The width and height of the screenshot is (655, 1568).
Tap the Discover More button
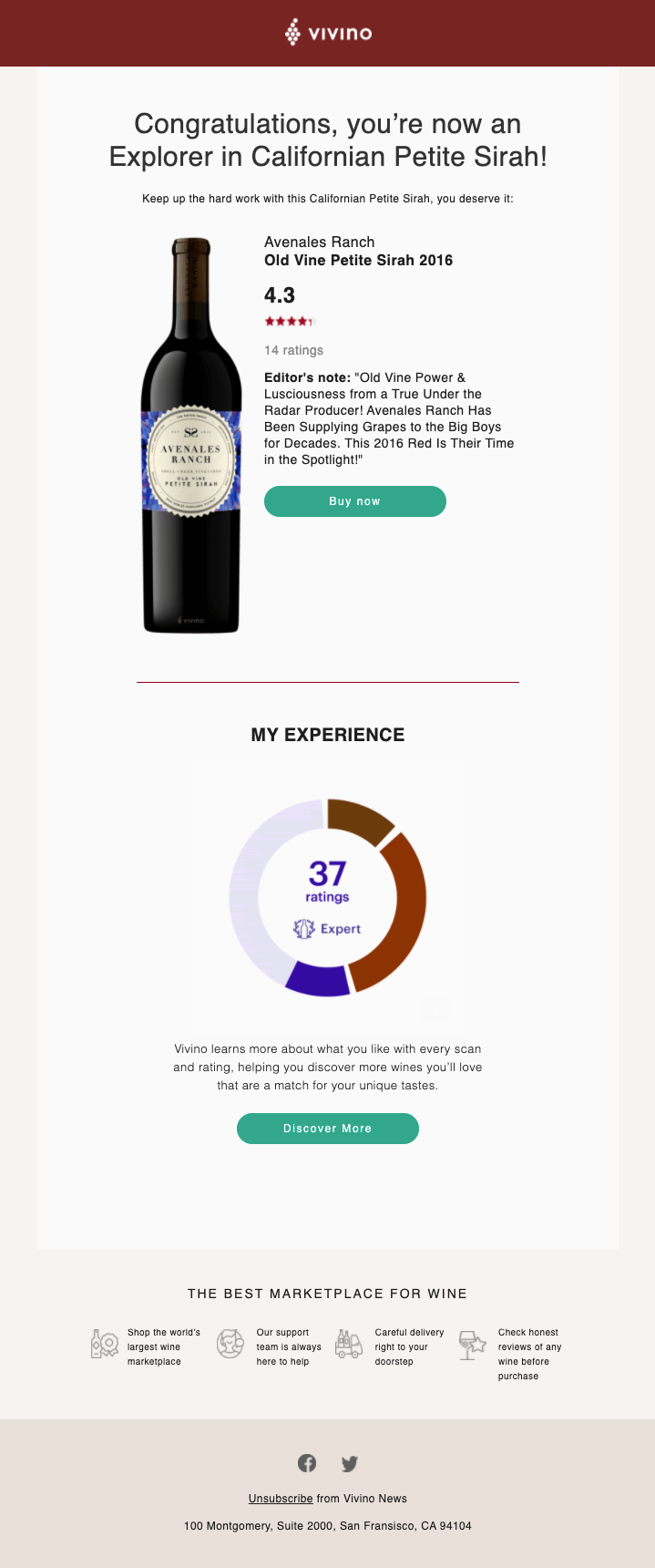tap(327, 1129)
